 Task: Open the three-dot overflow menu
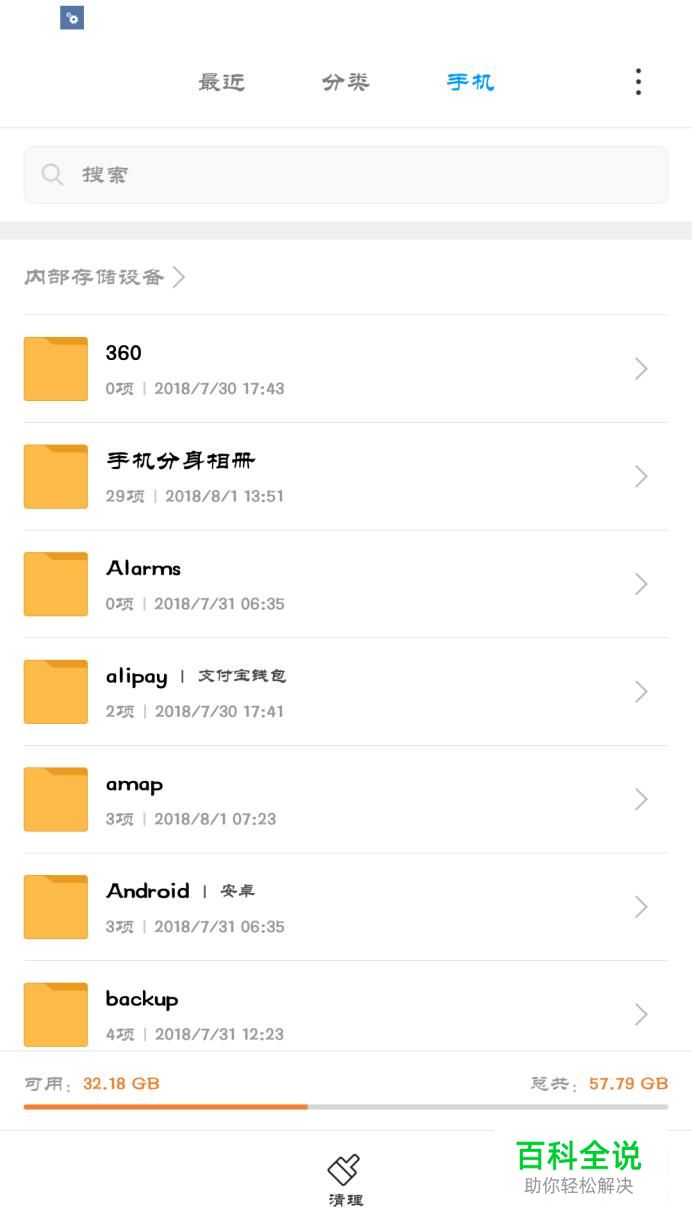pyautogui.click(x=638, y=82)
